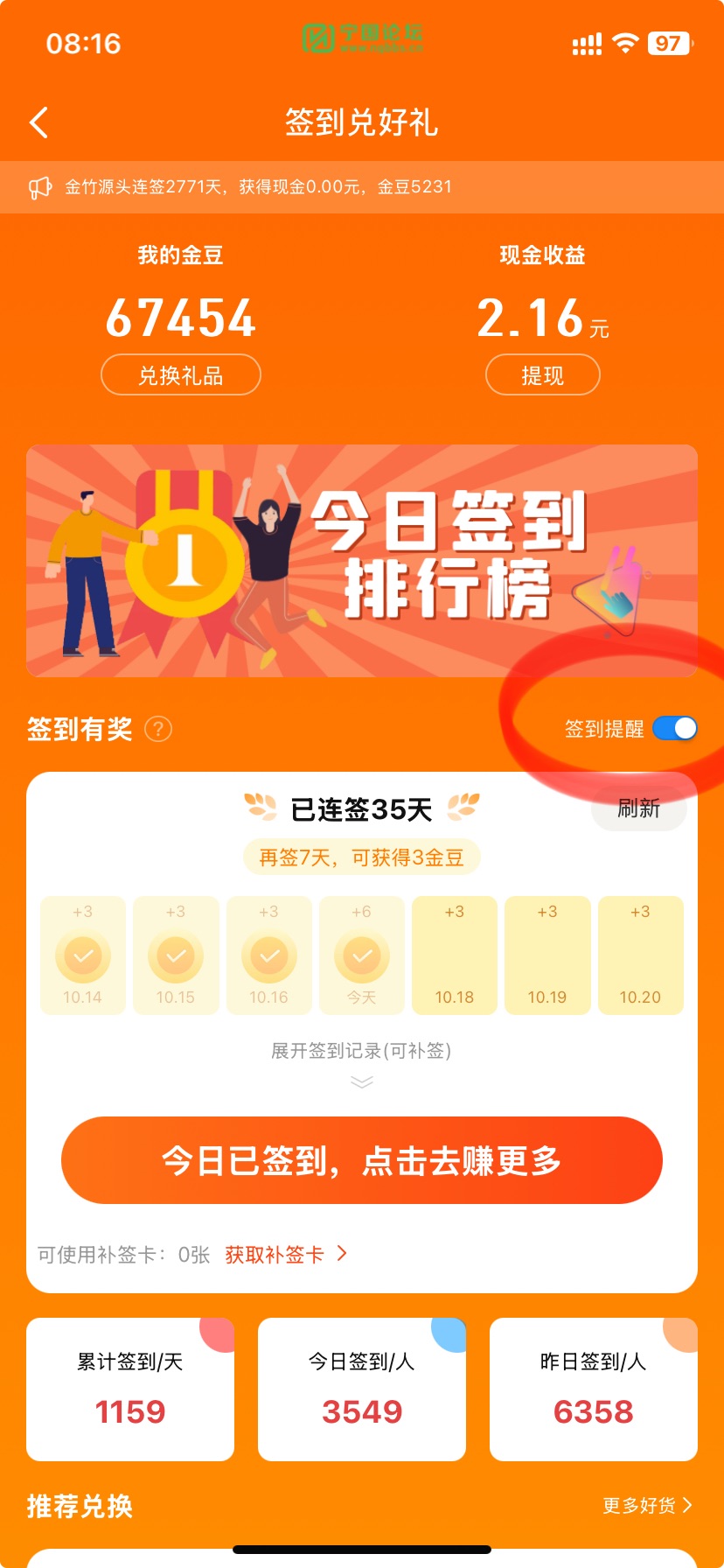Open 更多好货 for more items

tap(647, 1505)
